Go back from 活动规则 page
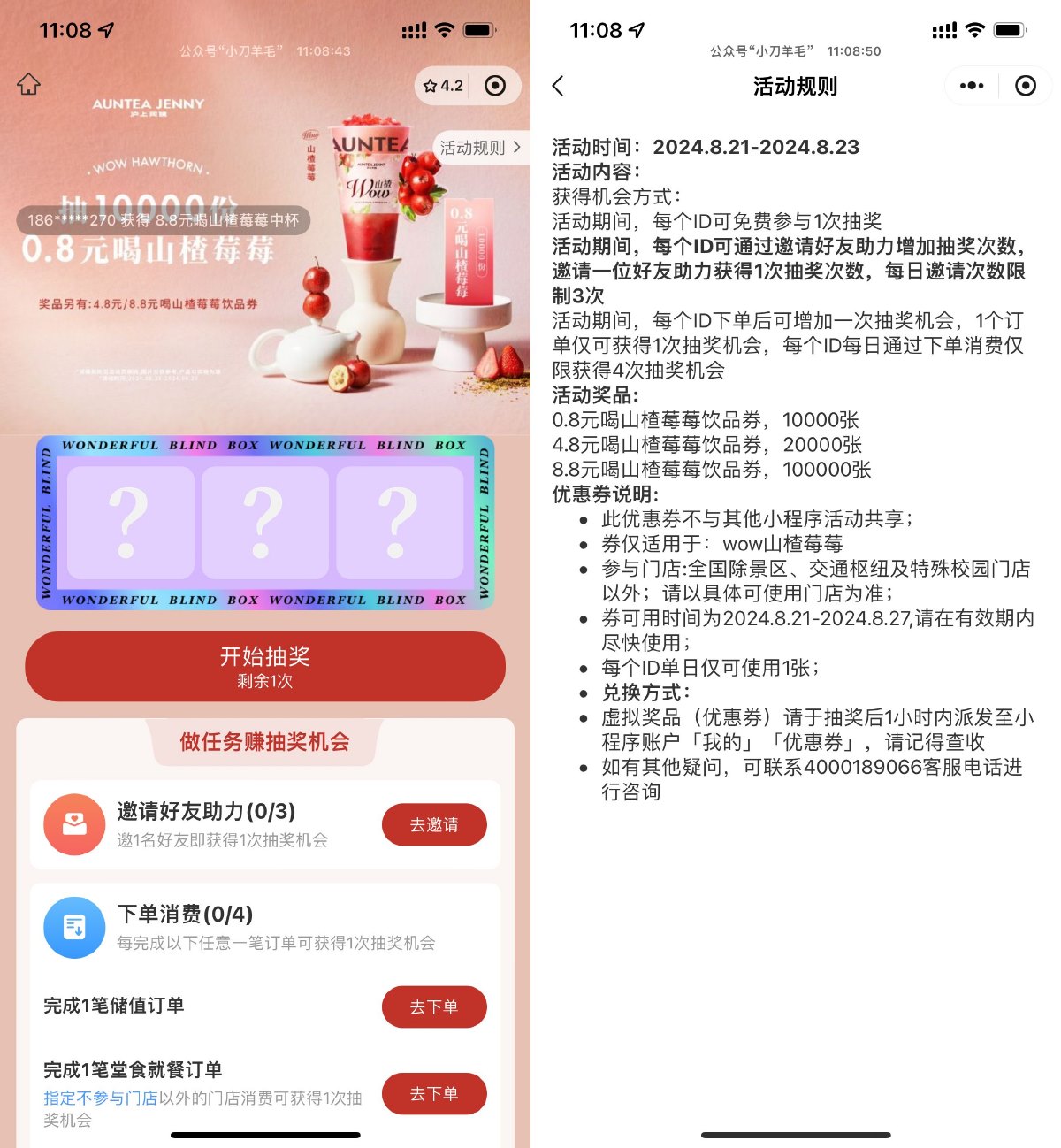This screenshot has height=1148, width=1061. 558,86
